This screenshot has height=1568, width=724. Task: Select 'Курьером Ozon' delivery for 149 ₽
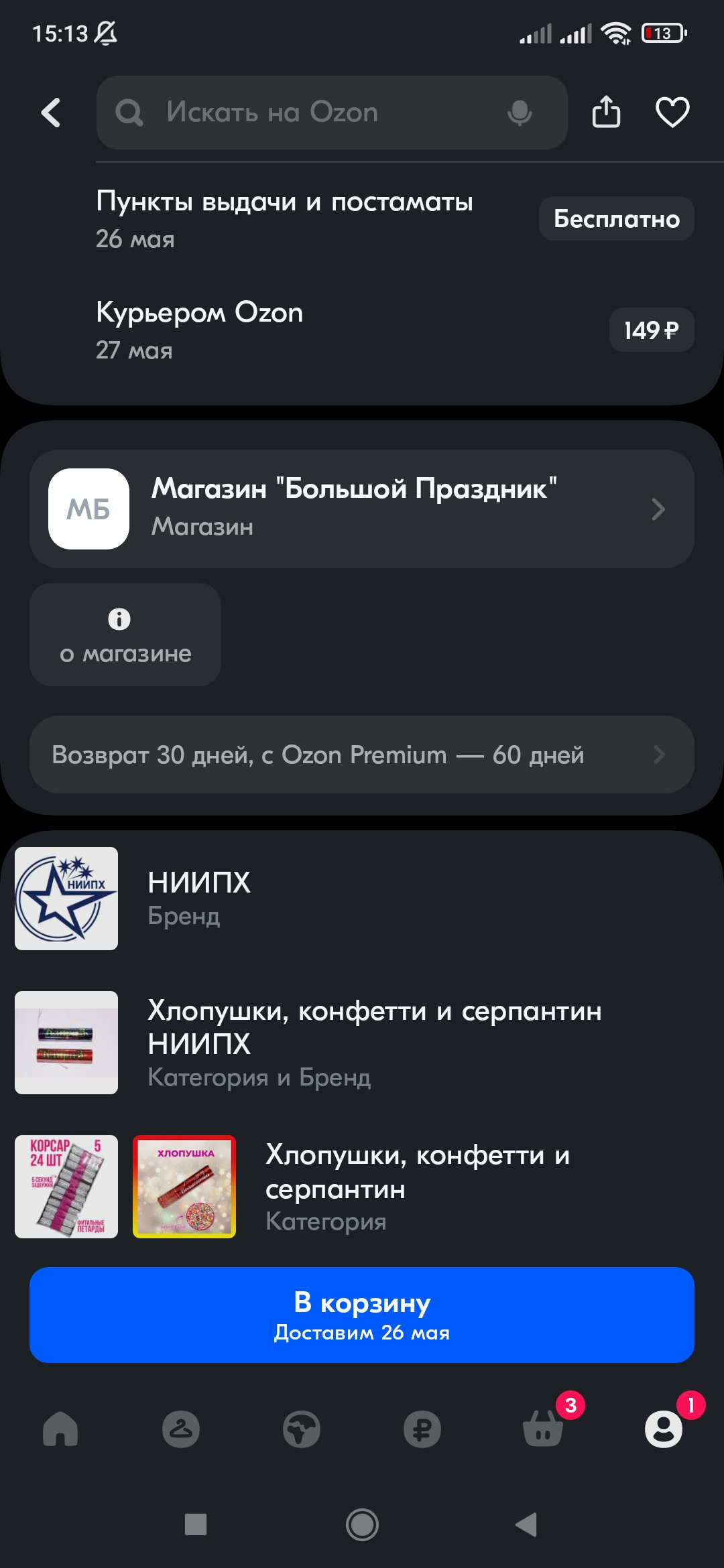[362, 330]
